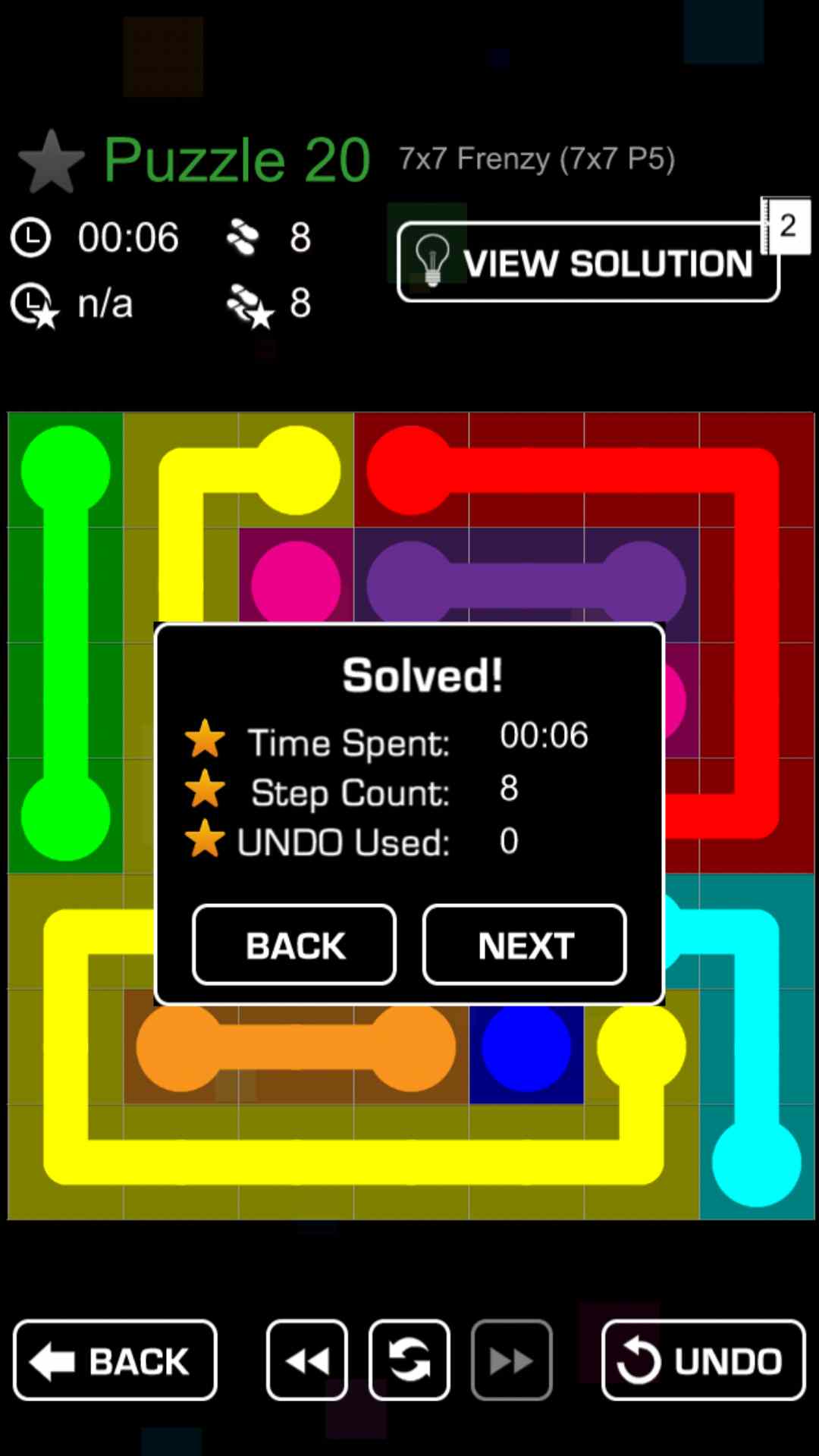Tap BACK in the Solved dialog
The width and height of the screenshot is (819, 1456).
click(294, 945)
